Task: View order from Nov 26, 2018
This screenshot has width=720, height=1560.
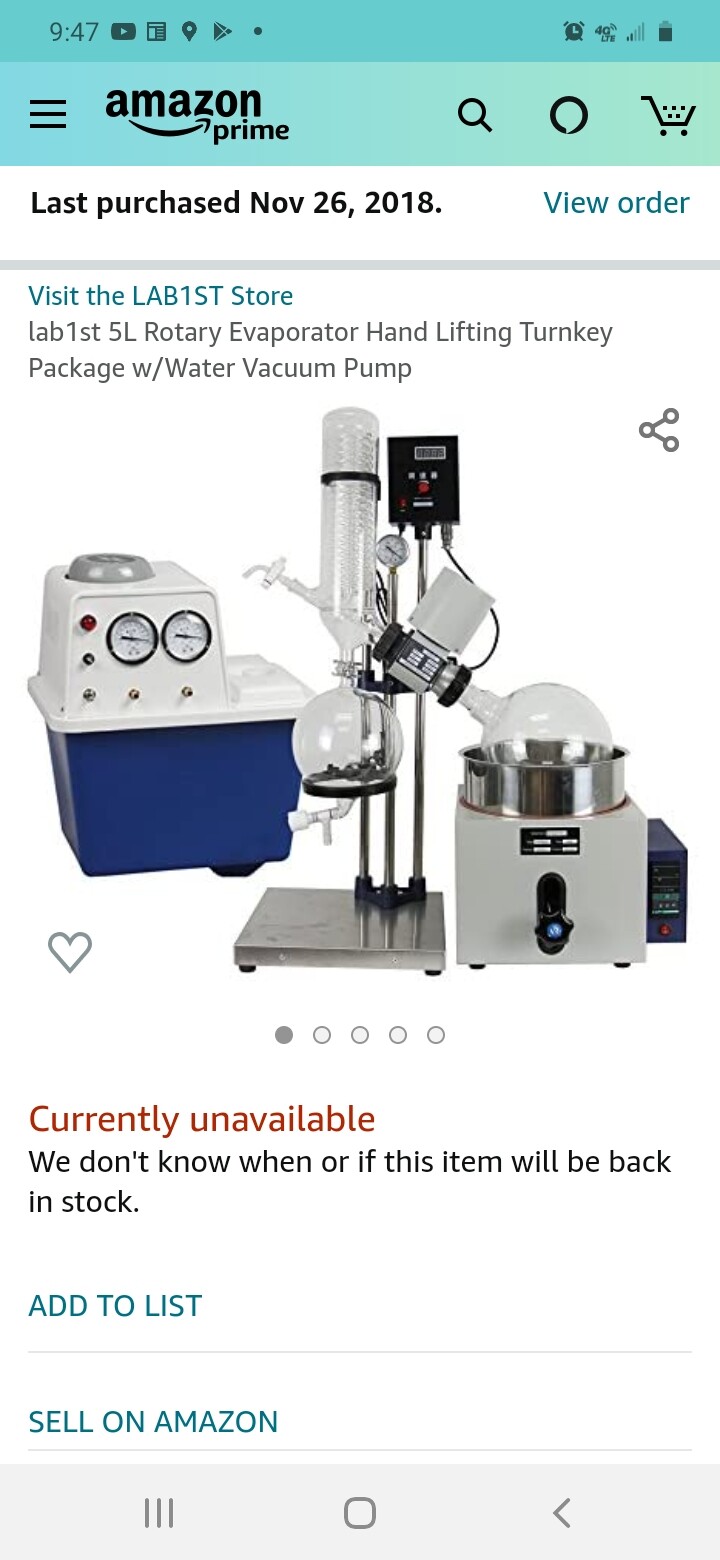Action: click(x=616, y=203)
